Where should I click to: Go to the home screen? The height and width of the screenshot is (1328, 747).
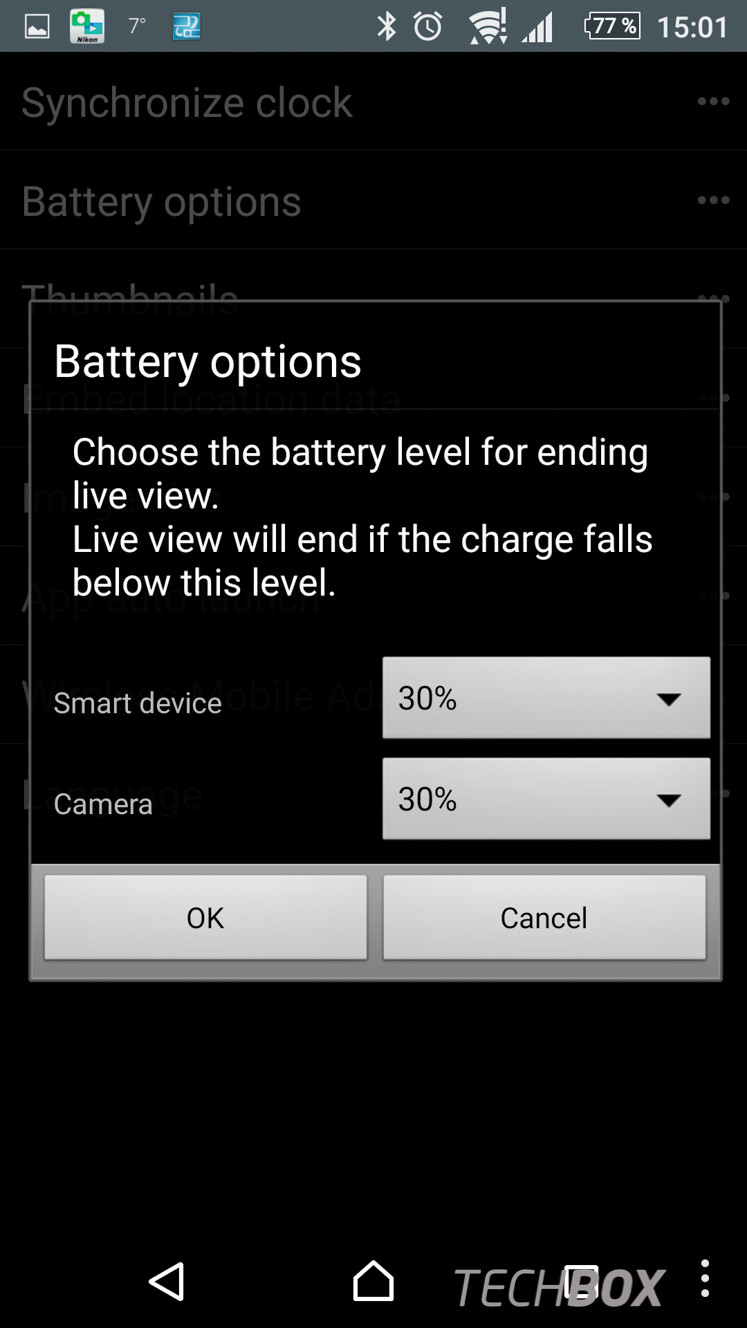373,1281
